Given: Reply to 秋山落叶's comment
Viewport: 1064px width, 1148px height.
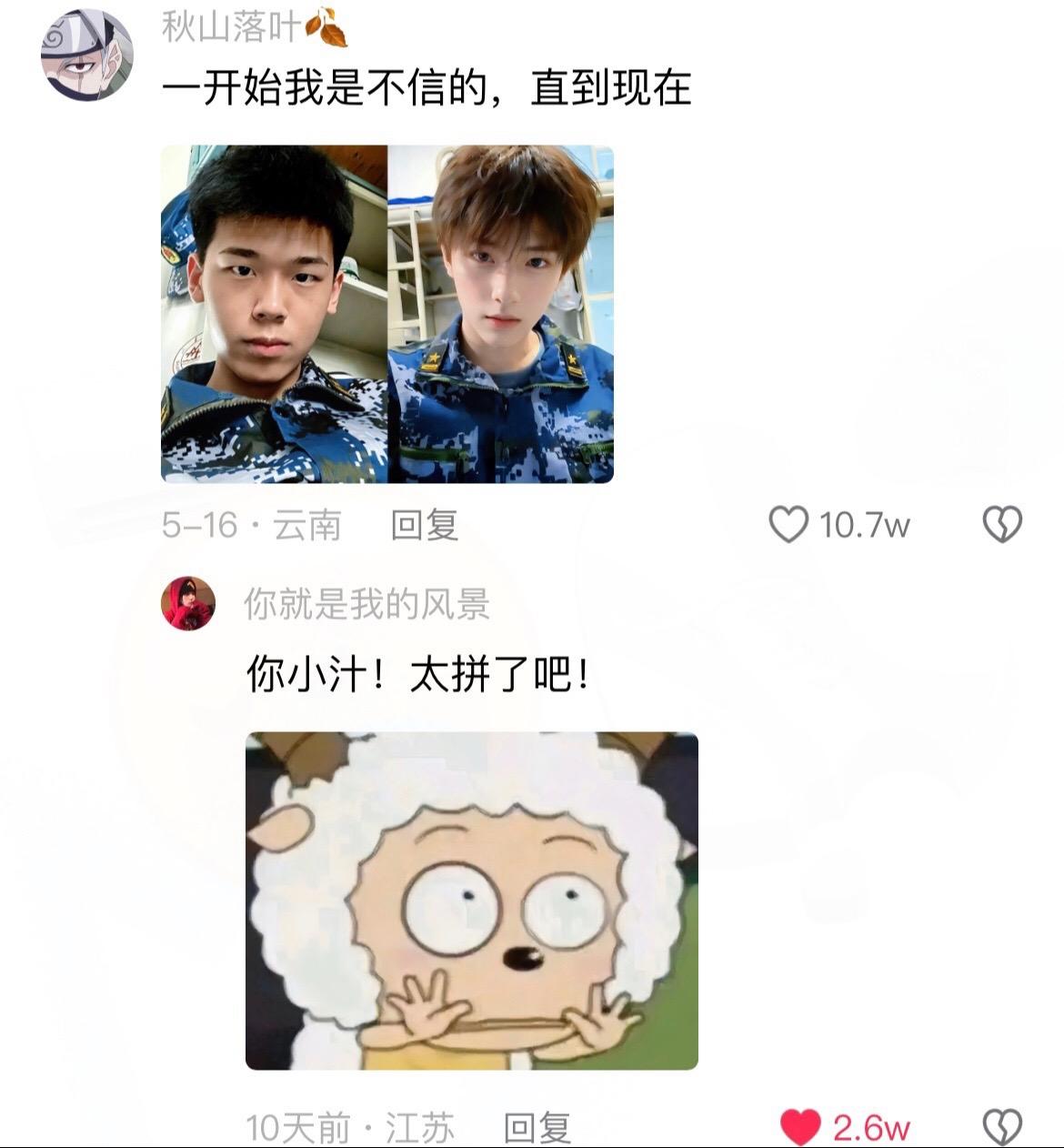Looking at the screenshot, I should tap(424, 525).
